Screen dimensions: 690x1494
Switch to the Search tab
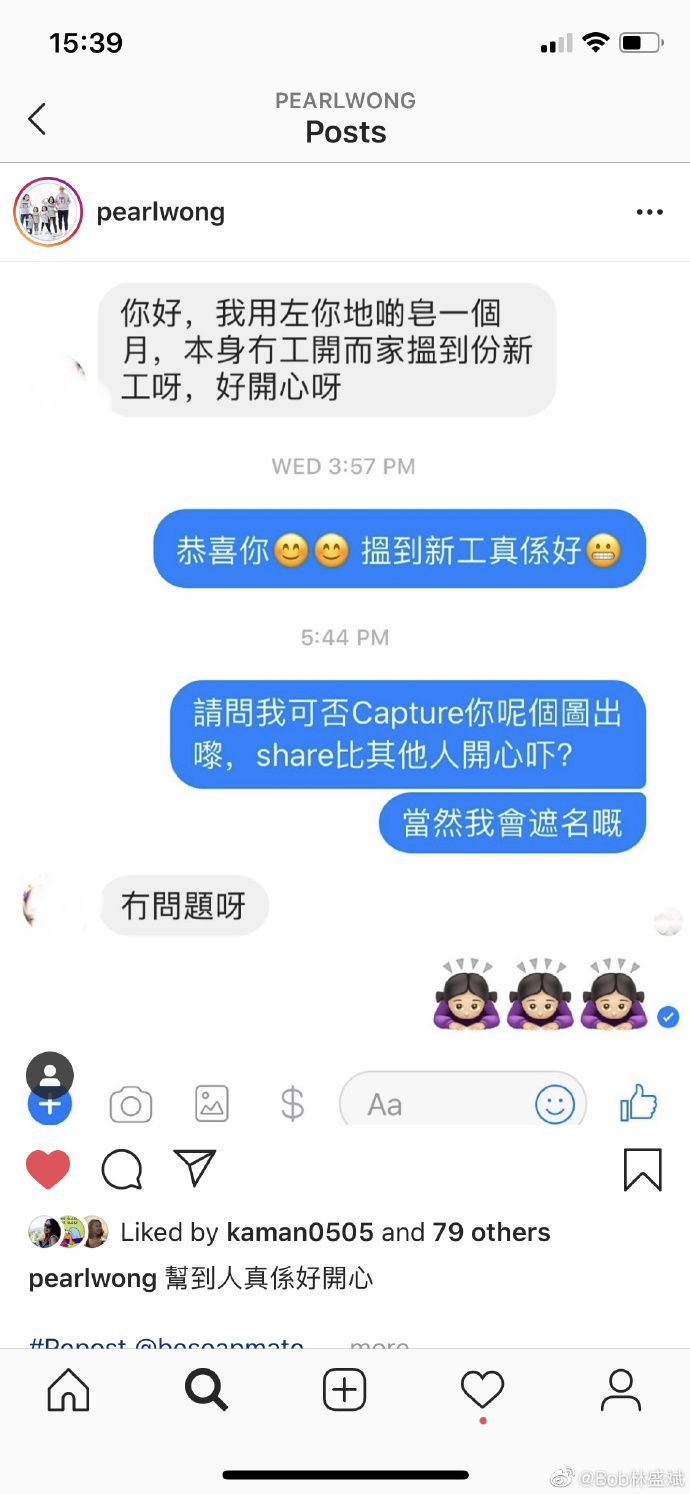pyautogui.click(x=207, y=1390)
